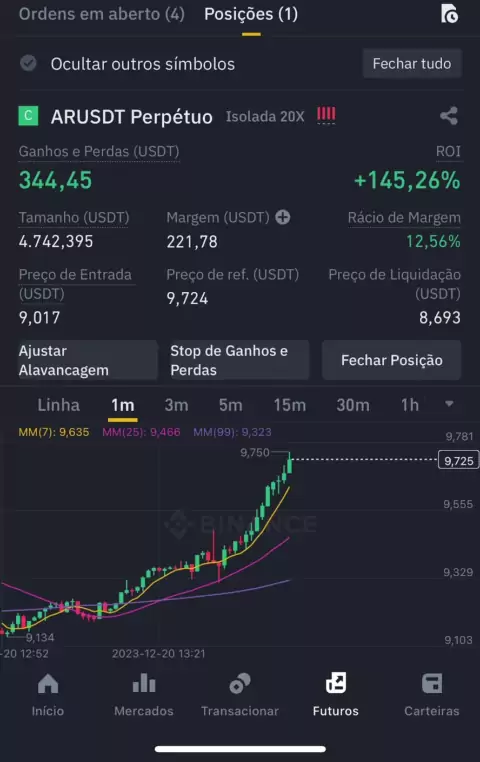Switch to the Ordens em aberto tab
Screen dimensions: 480x762
coord(102,14)
